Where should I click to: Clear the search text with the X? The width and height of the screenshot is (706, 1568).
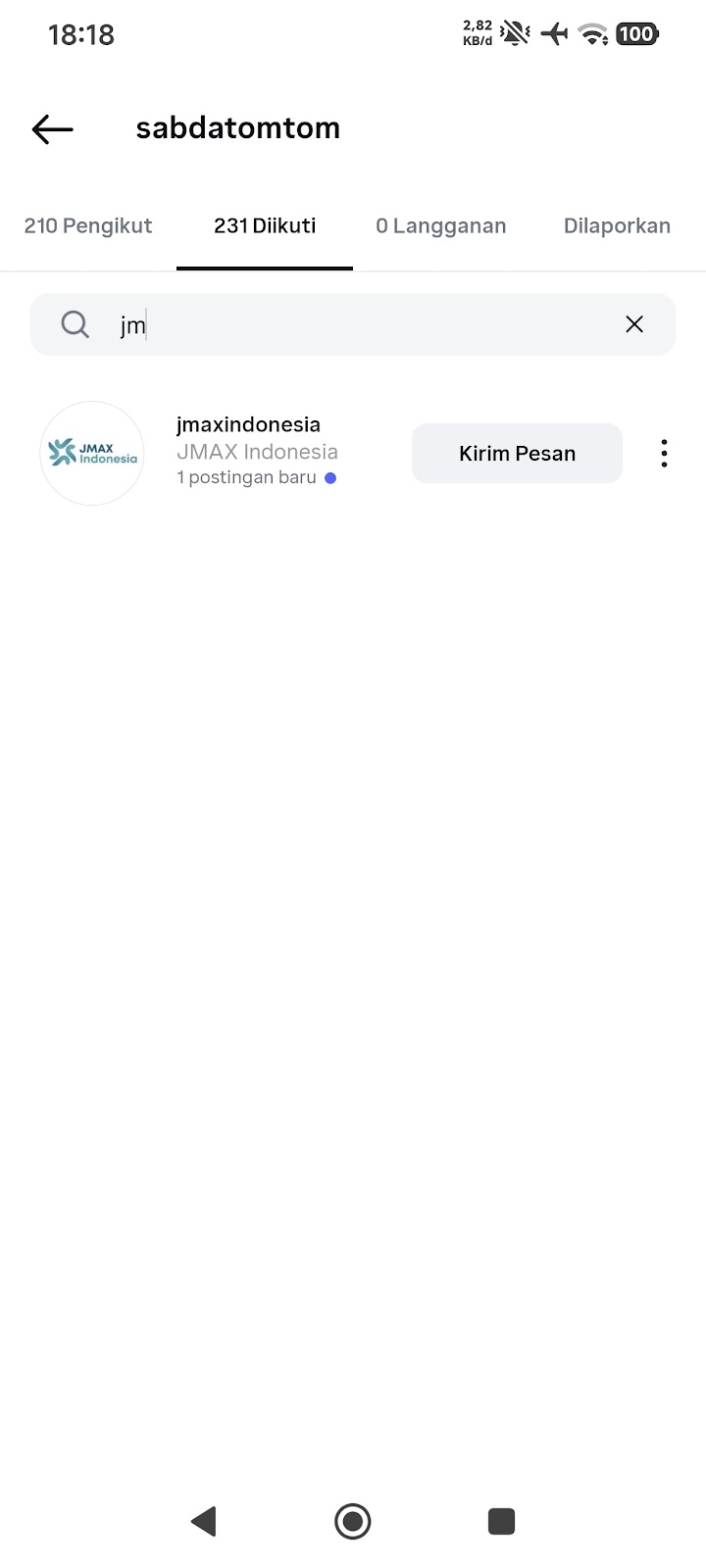coord(634,324)
